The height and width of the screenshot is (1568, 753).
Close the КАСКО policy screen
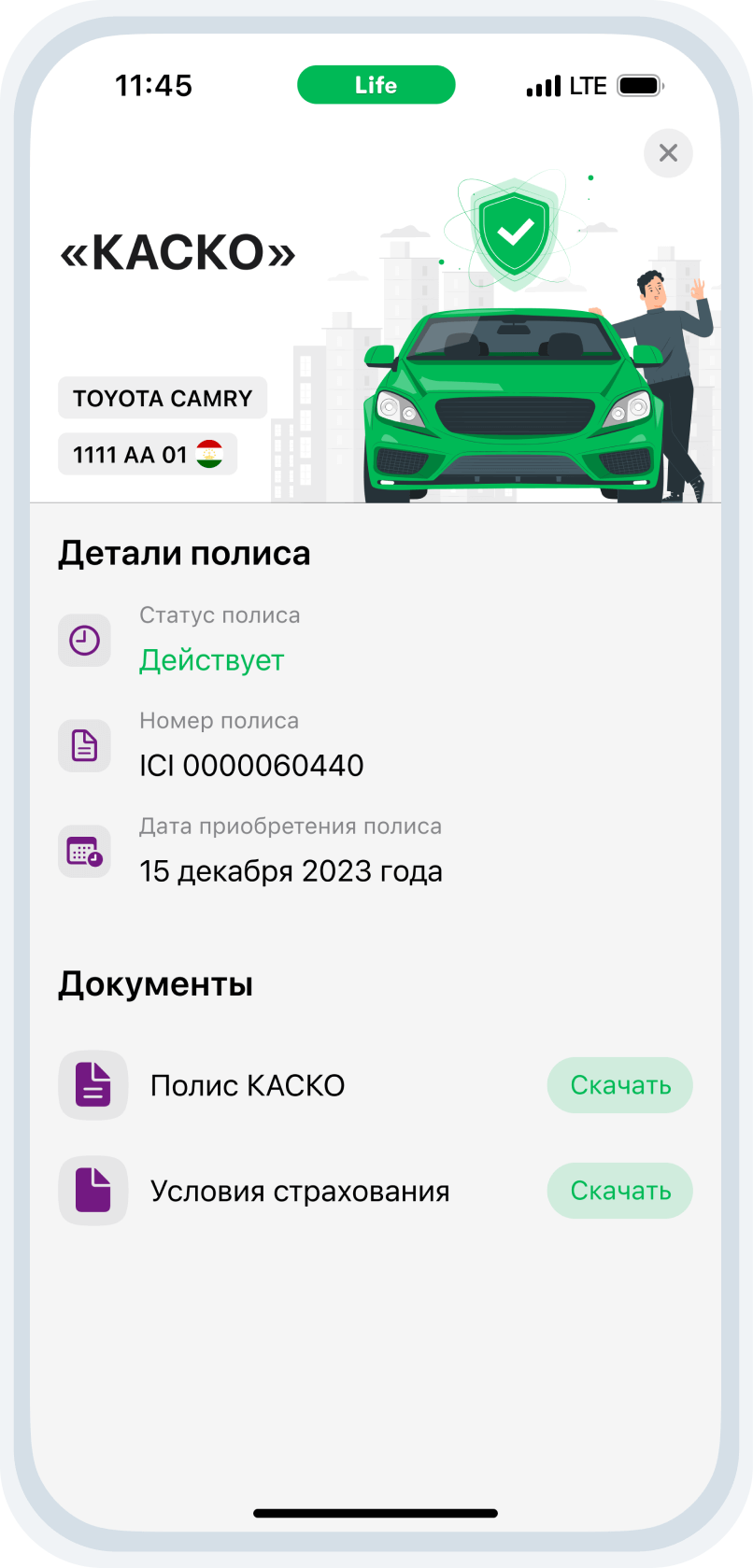pyautogui.click(x=668, y=153)
